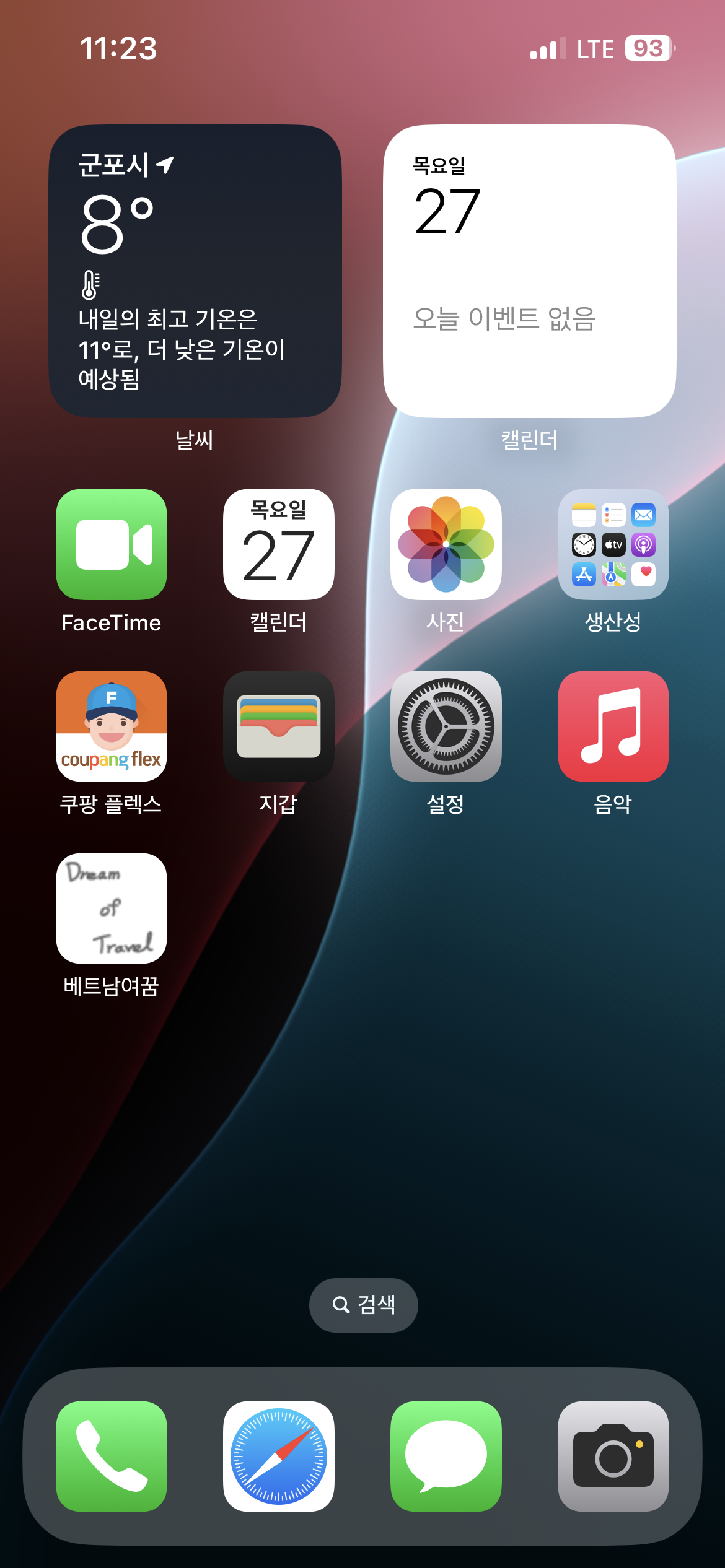The height and width of the screenshot is (1568, 725).
Task: Open the 설정 settings app
Action: (446, 726)
